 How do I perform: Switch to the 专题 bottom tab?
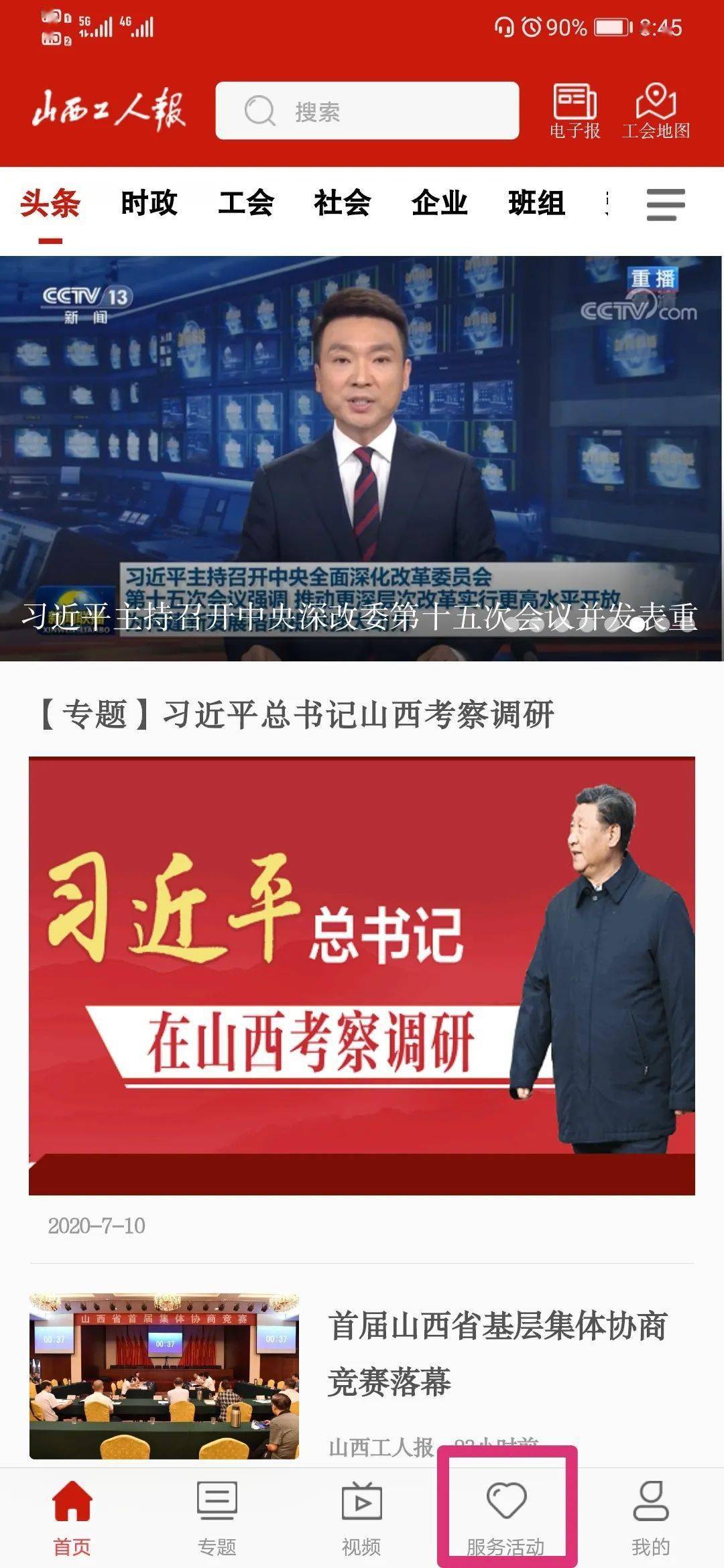217,1519
